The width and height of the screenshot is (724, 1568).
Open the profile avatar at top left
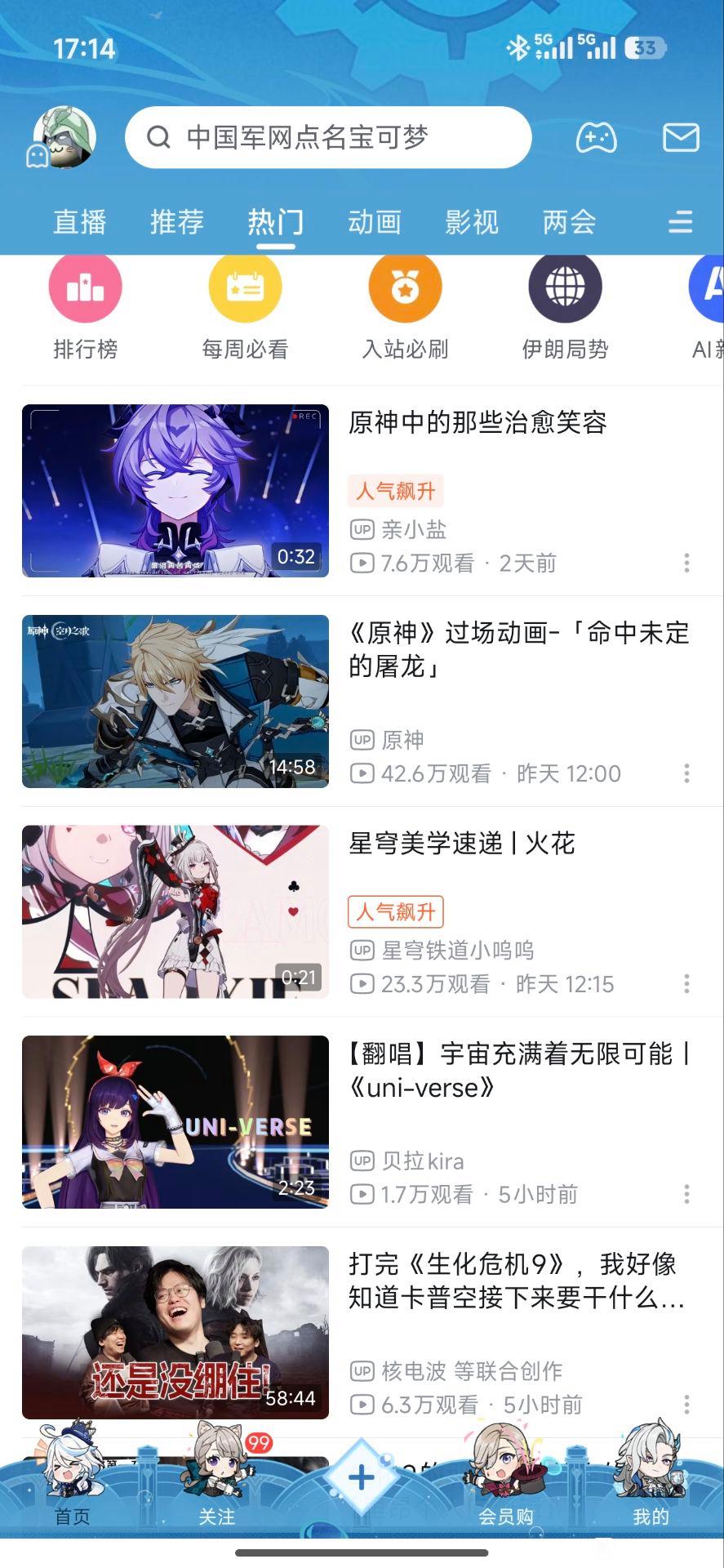[64, 137]
